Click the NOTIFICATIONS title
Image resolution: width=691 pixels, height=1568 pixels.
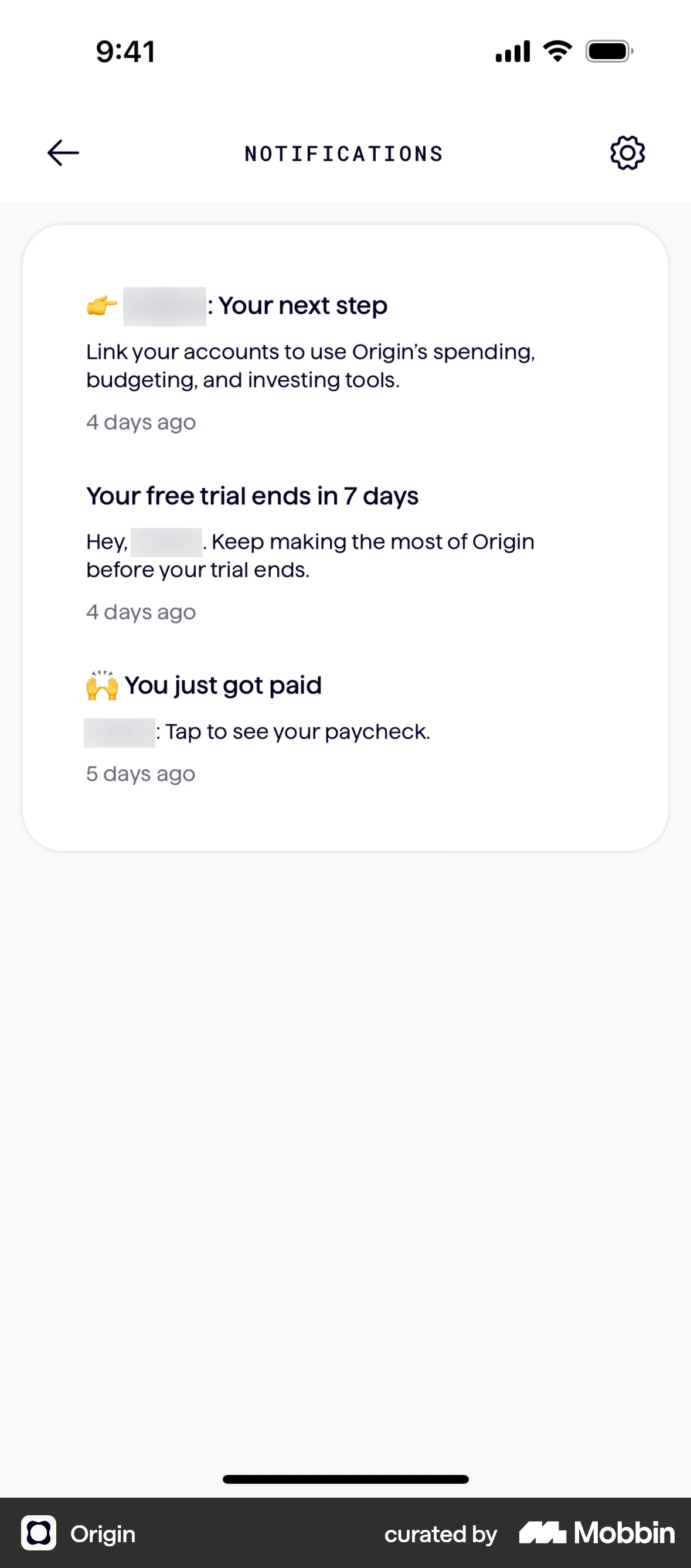coord(344,153)
